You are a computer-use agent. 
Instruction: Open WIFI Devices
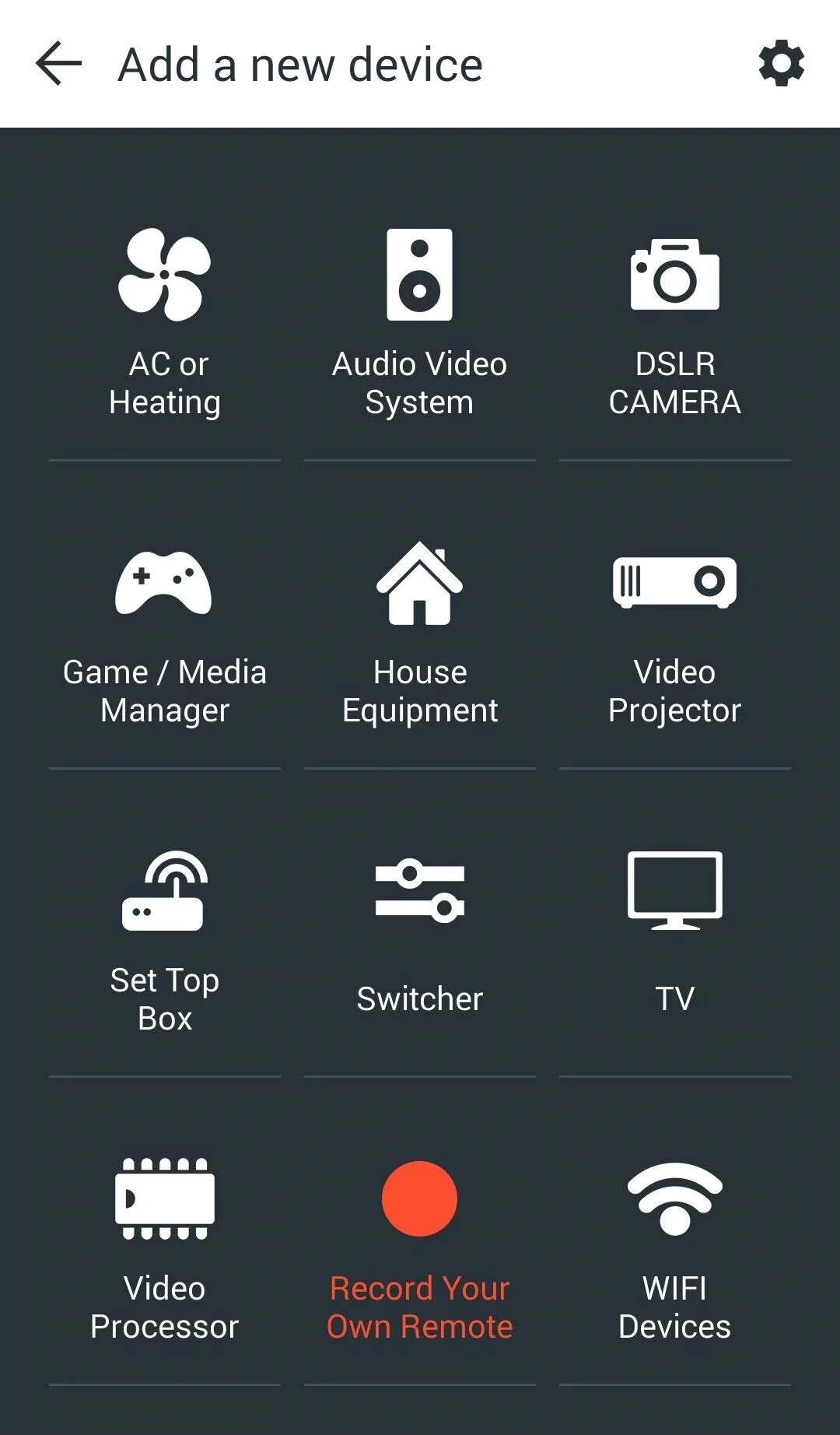[x=674, y=1248]
